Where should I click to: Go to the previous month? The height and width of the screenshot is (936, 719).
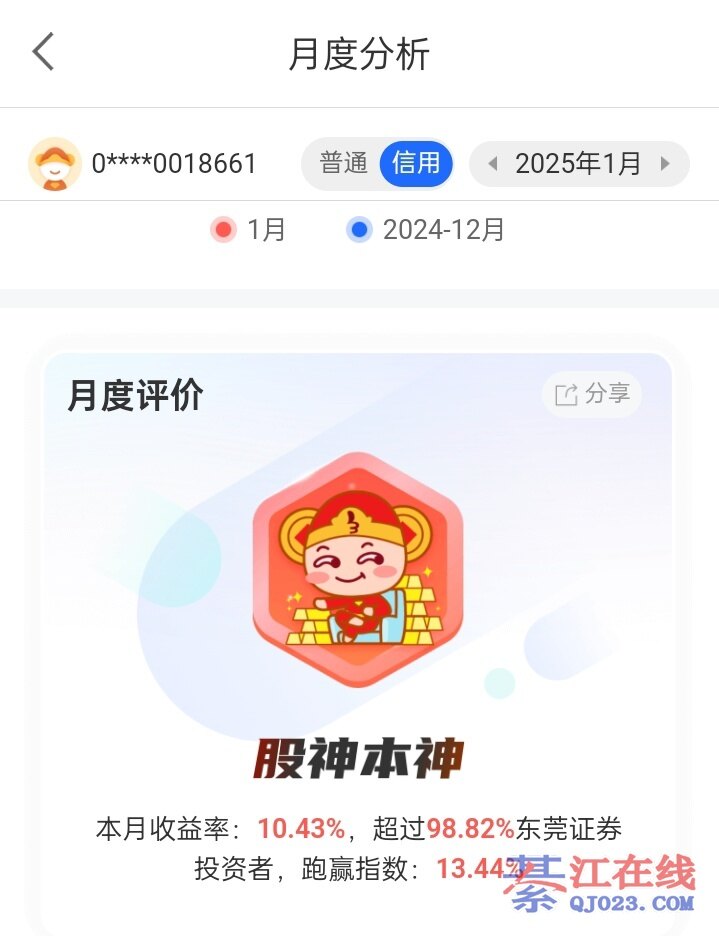pyautogui.click(x=492, y=164)
